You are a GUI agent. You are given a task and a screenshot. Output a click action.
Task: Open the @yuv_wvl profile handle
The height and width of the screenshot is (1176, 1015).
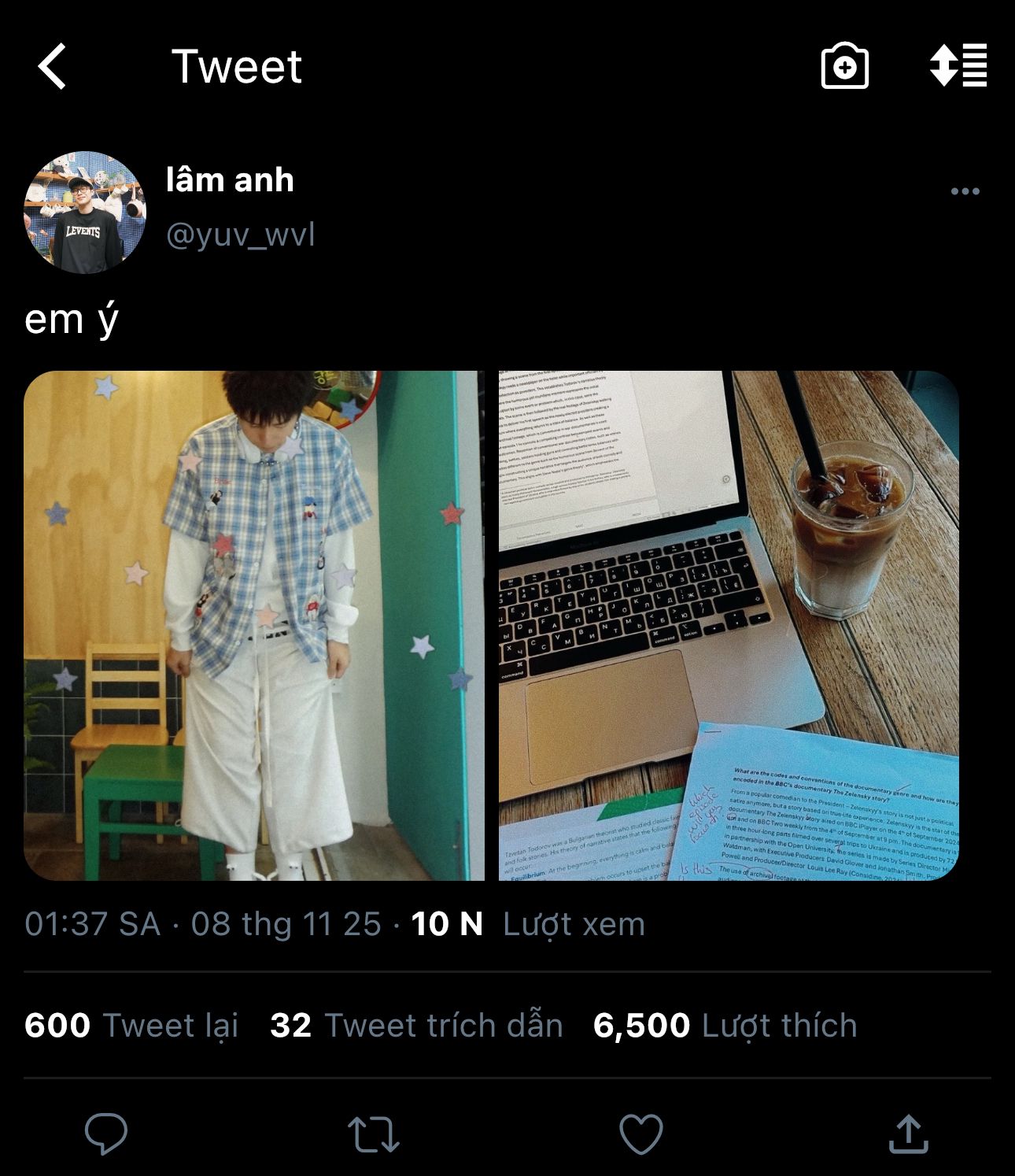click(x=240, y=235)
